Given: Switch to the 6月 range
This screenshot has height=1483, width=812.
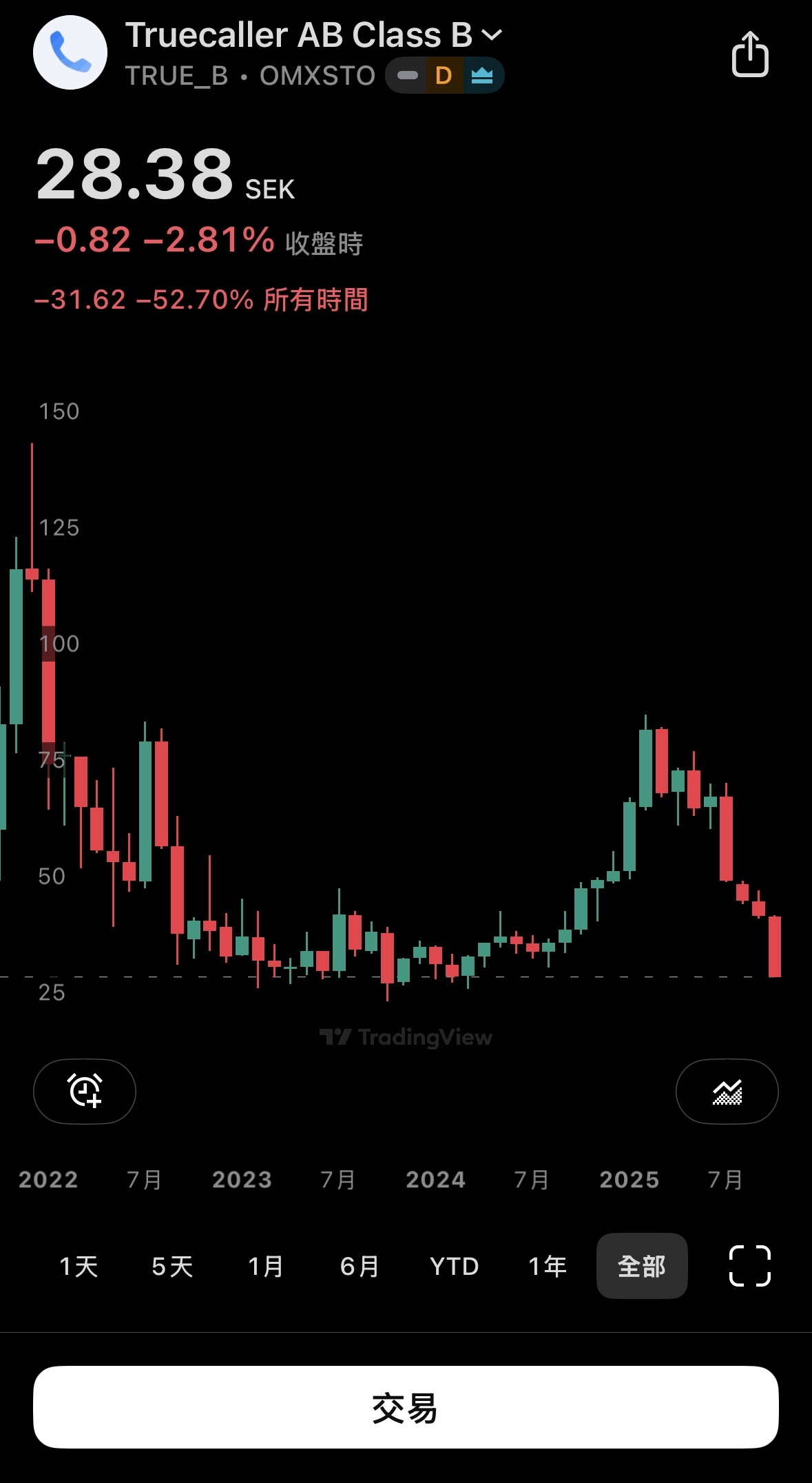Looking at the screenshot, I should (360, 1266).
